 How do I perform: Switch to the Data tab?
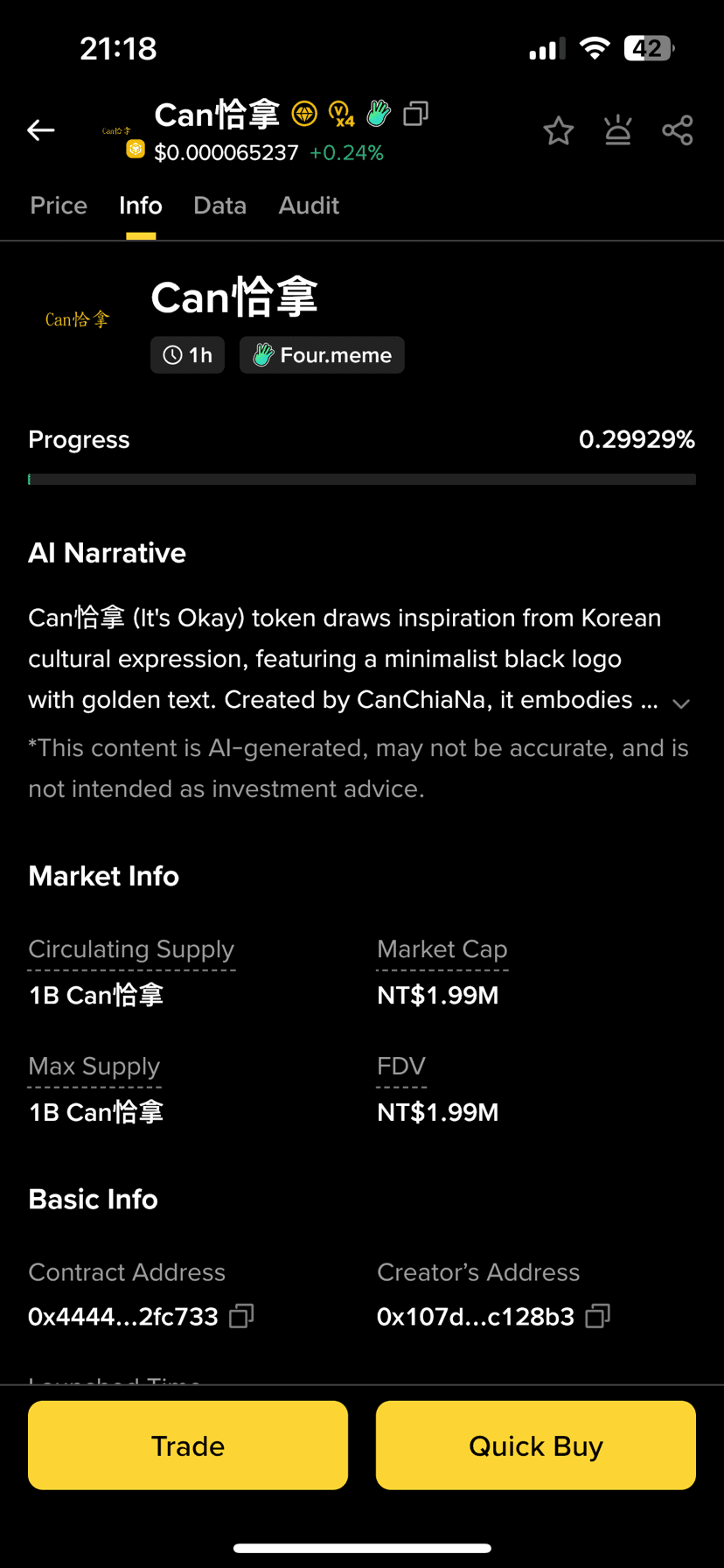tap(219, 206)
